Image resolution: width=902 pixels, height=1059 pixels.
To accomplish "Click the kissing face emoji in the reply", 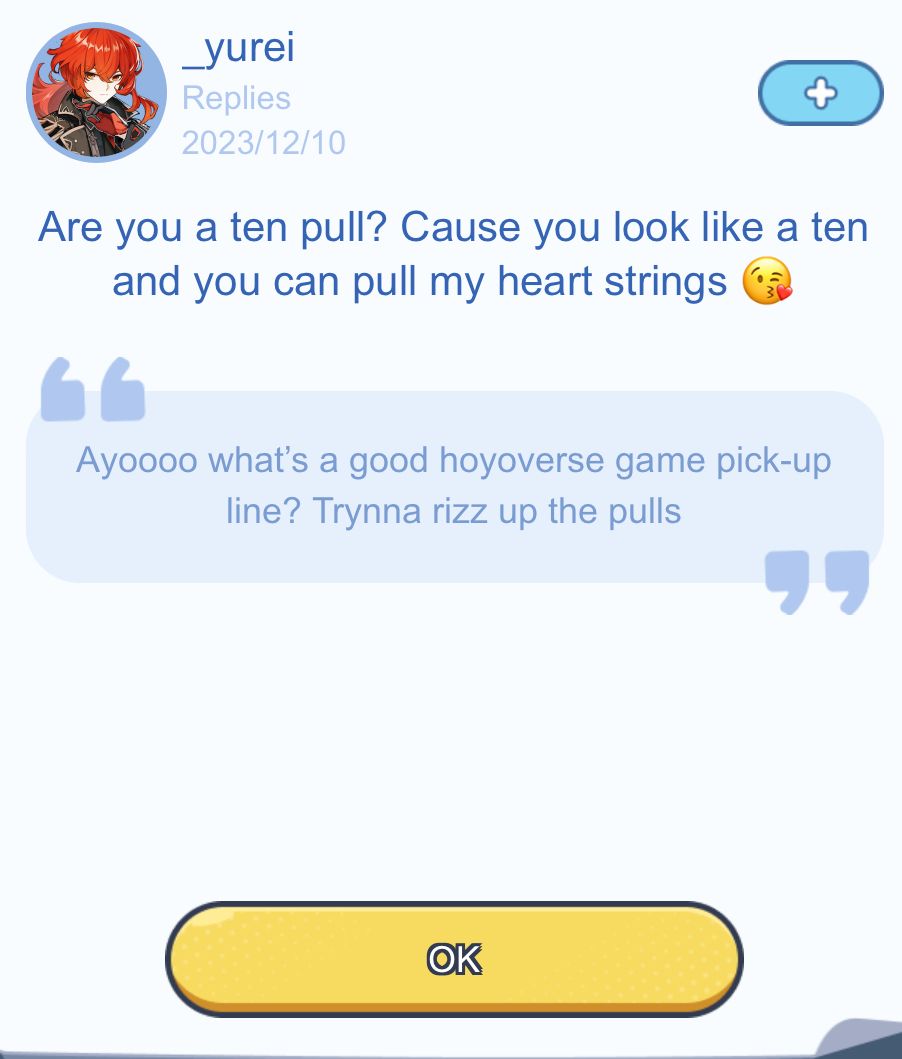I will point(763,281).
